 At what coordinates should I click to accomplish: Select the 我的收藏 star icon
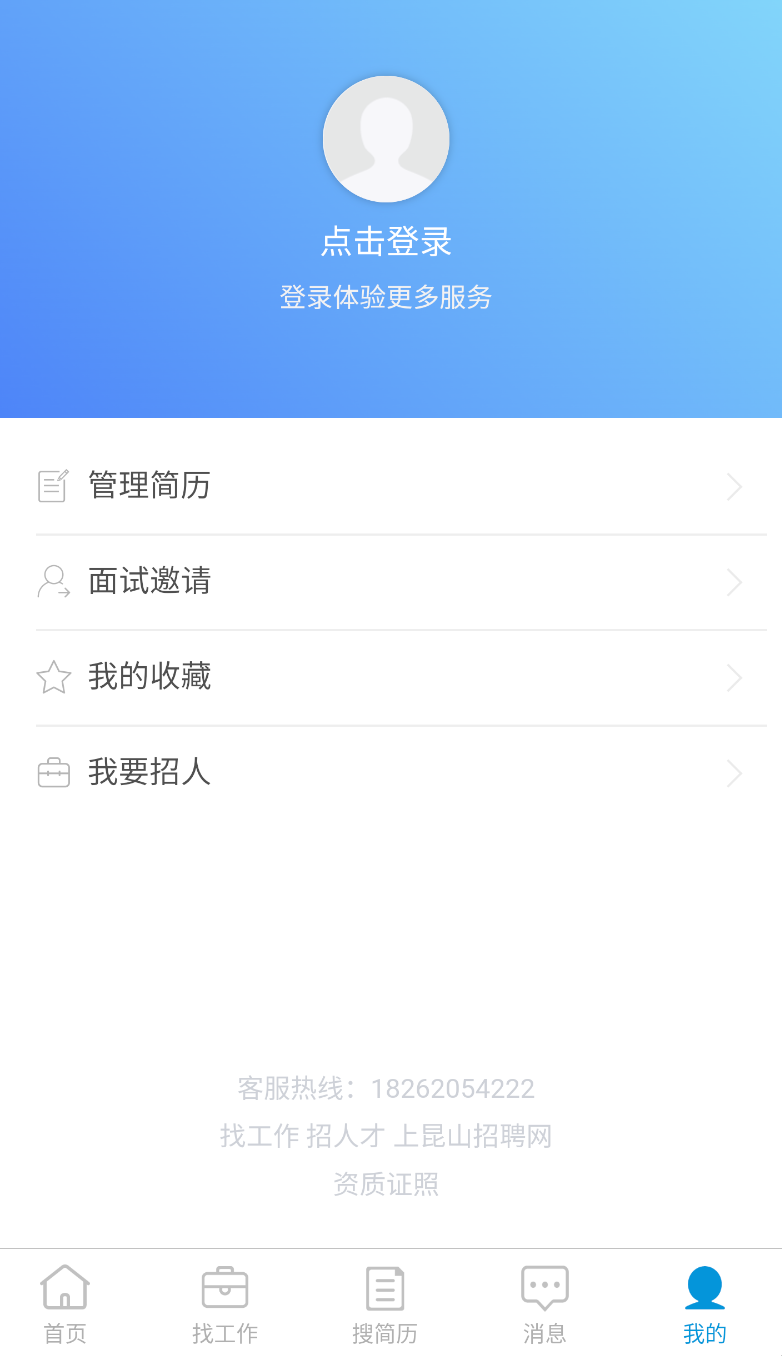coord(52,677)
